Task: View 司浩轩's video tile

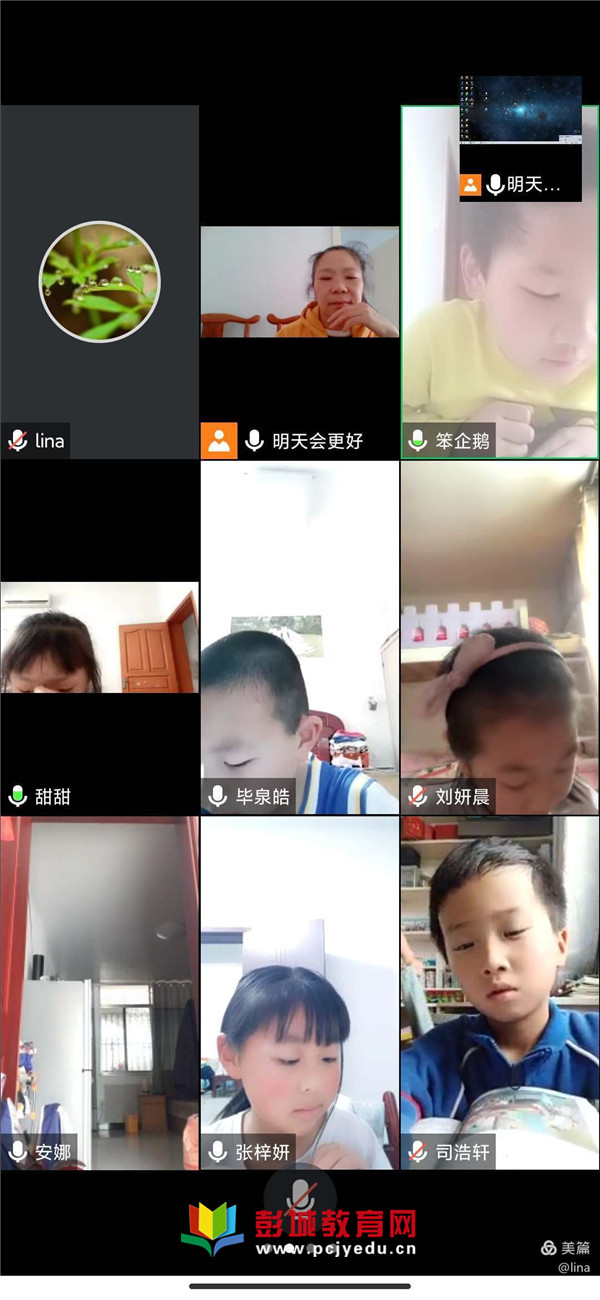Action: (x=500, y=992)
